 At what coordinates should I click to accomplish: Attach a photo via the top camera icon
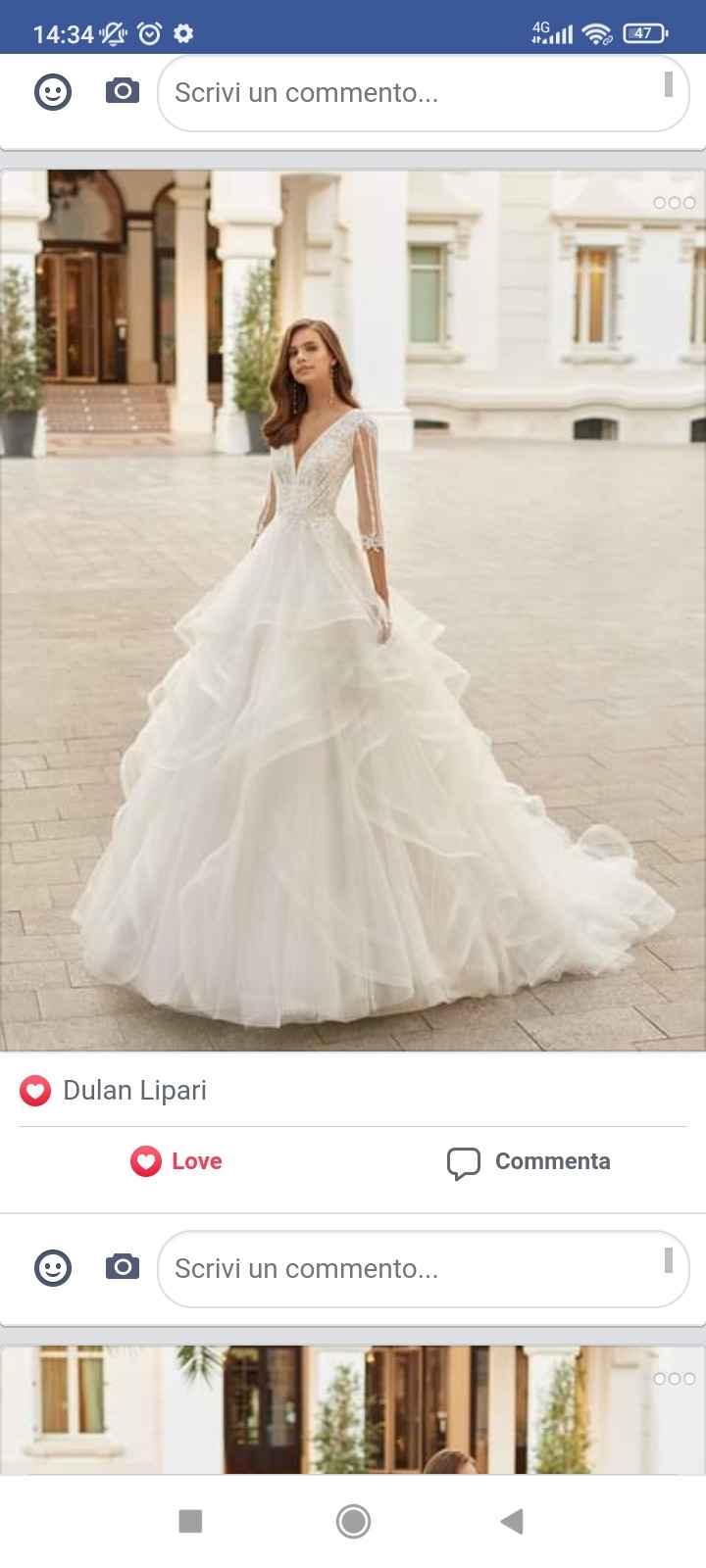point(123,92)
